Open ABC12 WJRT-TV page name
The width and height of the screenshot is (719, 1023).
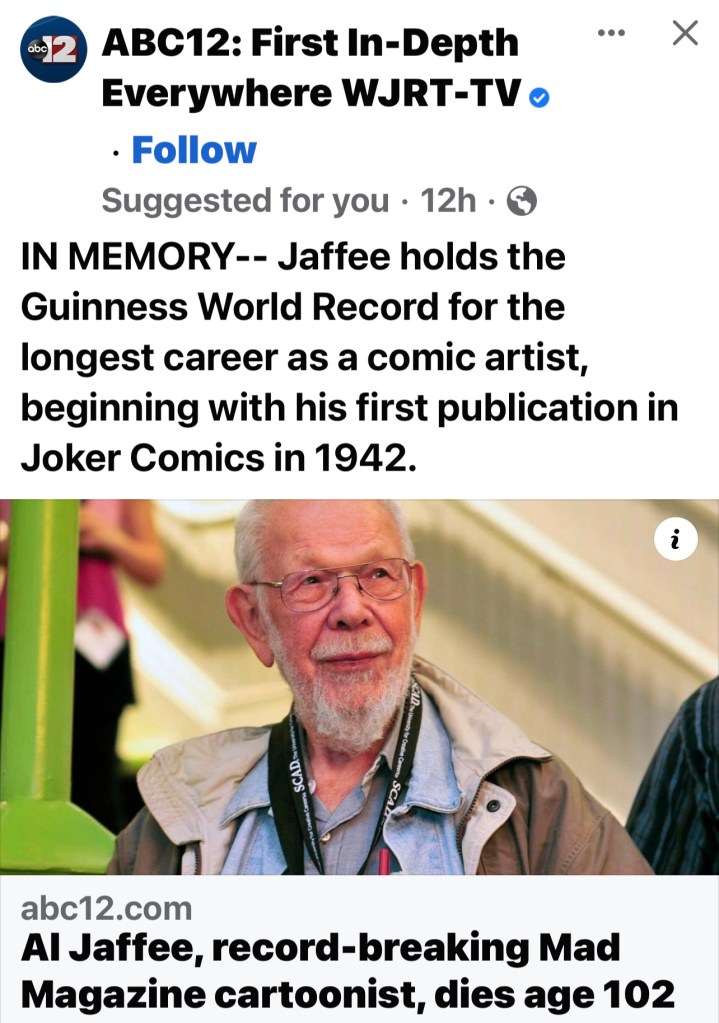click(x=310, y=68)
